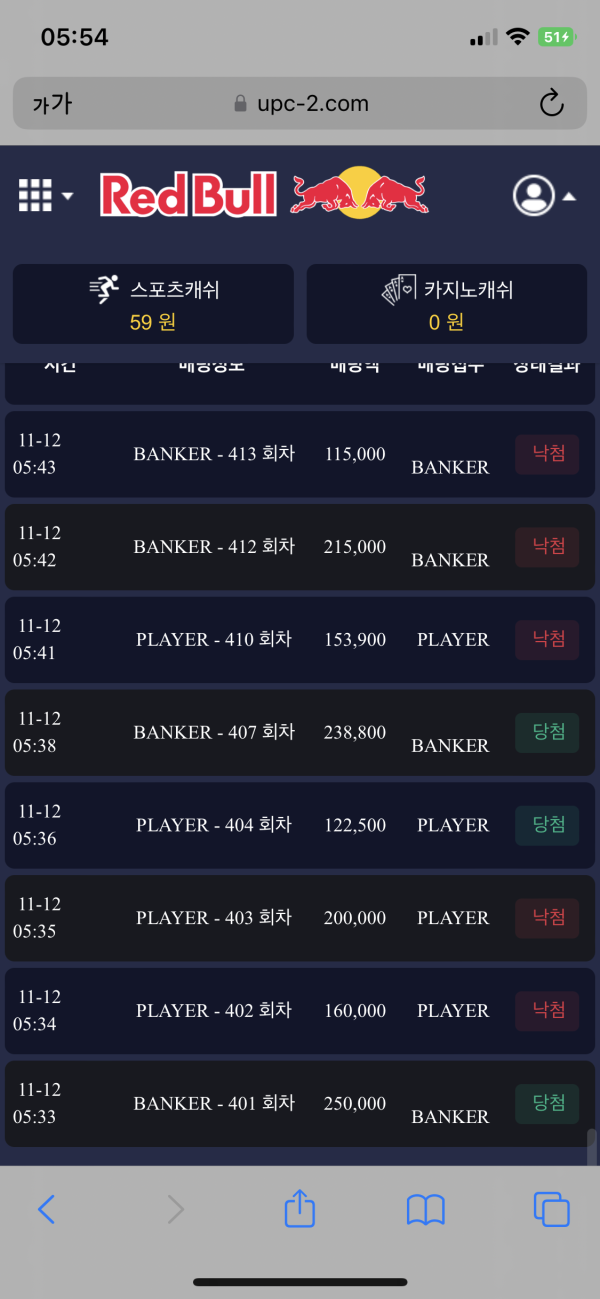Open the reader text size 가가 menu
This screenshot has height=1299, width=600.
coord(52,104)
